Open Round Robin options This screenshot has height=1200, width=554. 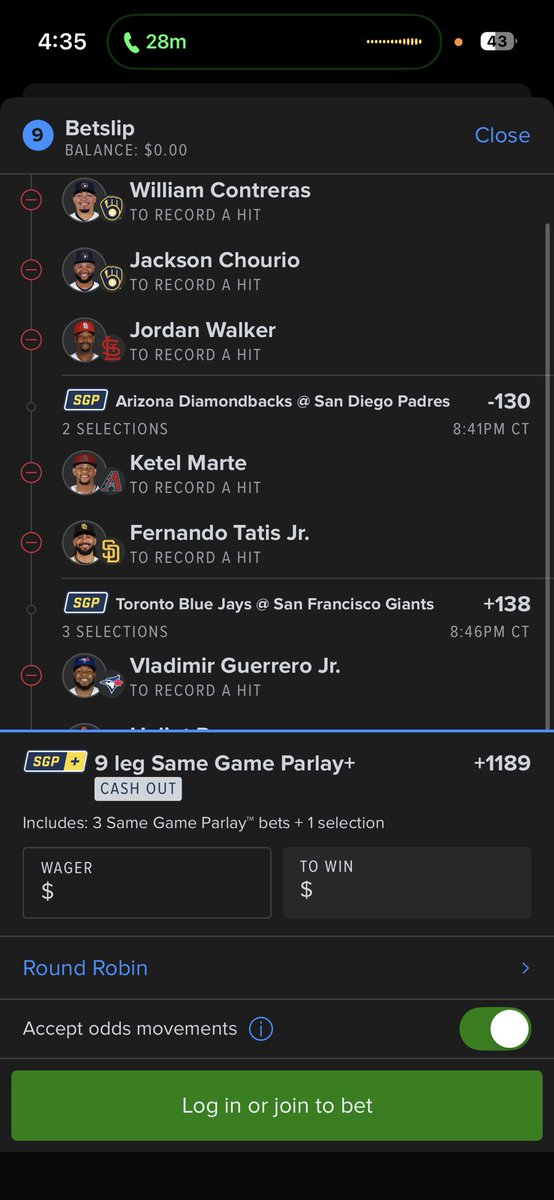pyautogui.click(x=277, y=968)
